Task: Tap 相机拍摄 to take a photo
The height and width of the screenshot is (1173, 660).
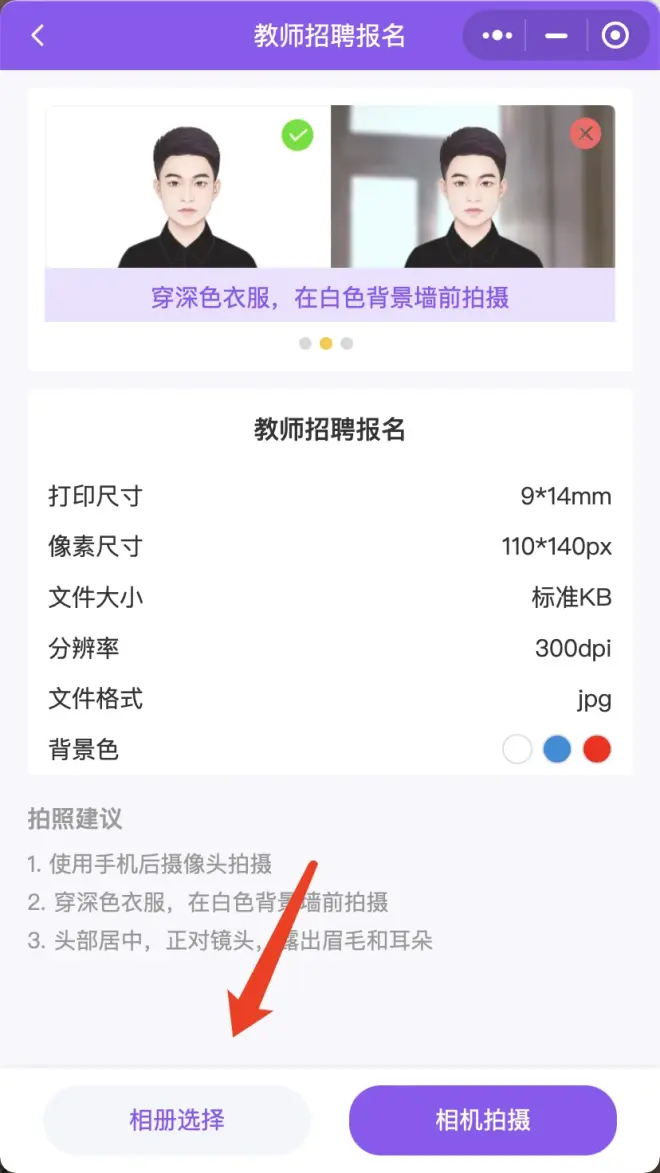Action: pos(482,1119)
